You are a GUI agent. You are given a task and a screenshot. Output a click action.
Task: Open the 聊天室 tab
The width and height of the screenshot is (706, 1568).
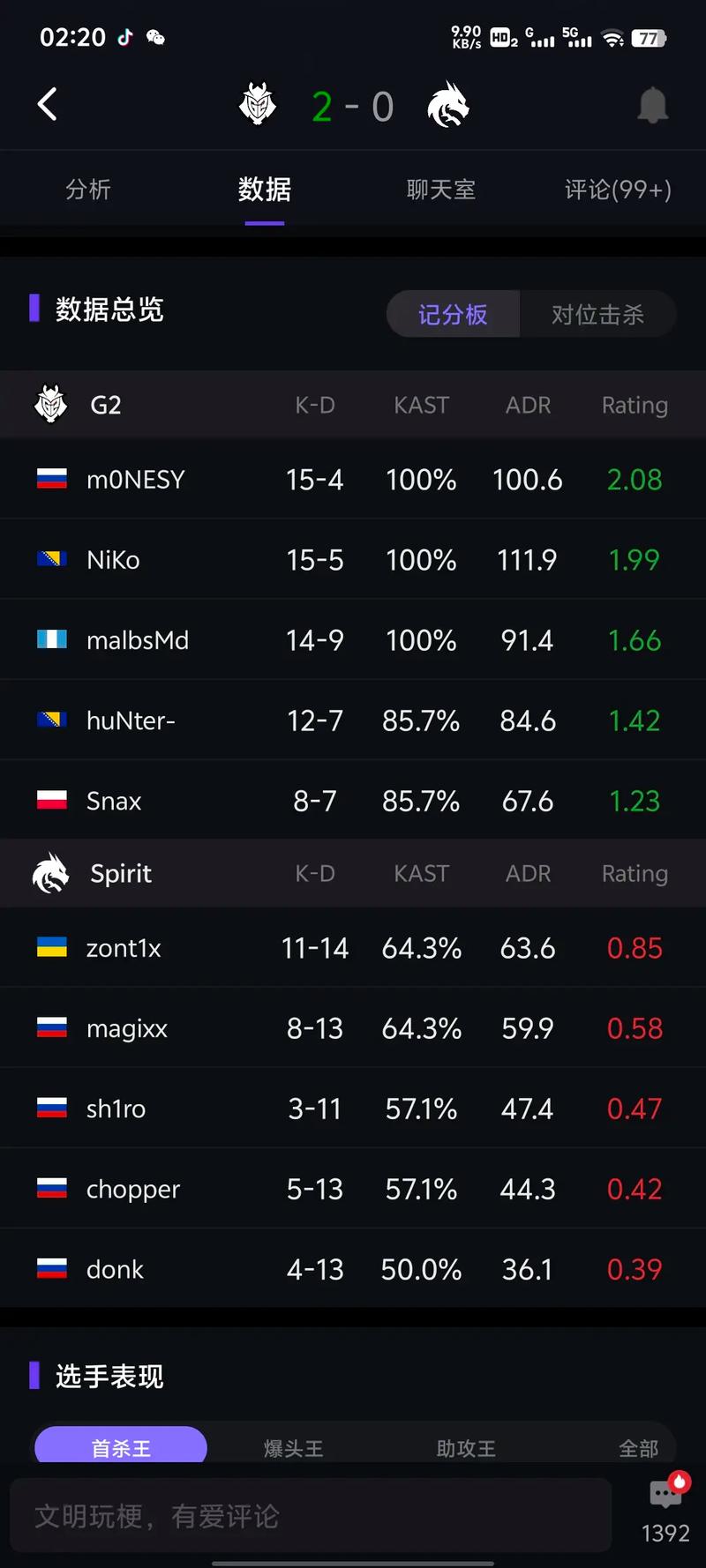tap(440, 190)
